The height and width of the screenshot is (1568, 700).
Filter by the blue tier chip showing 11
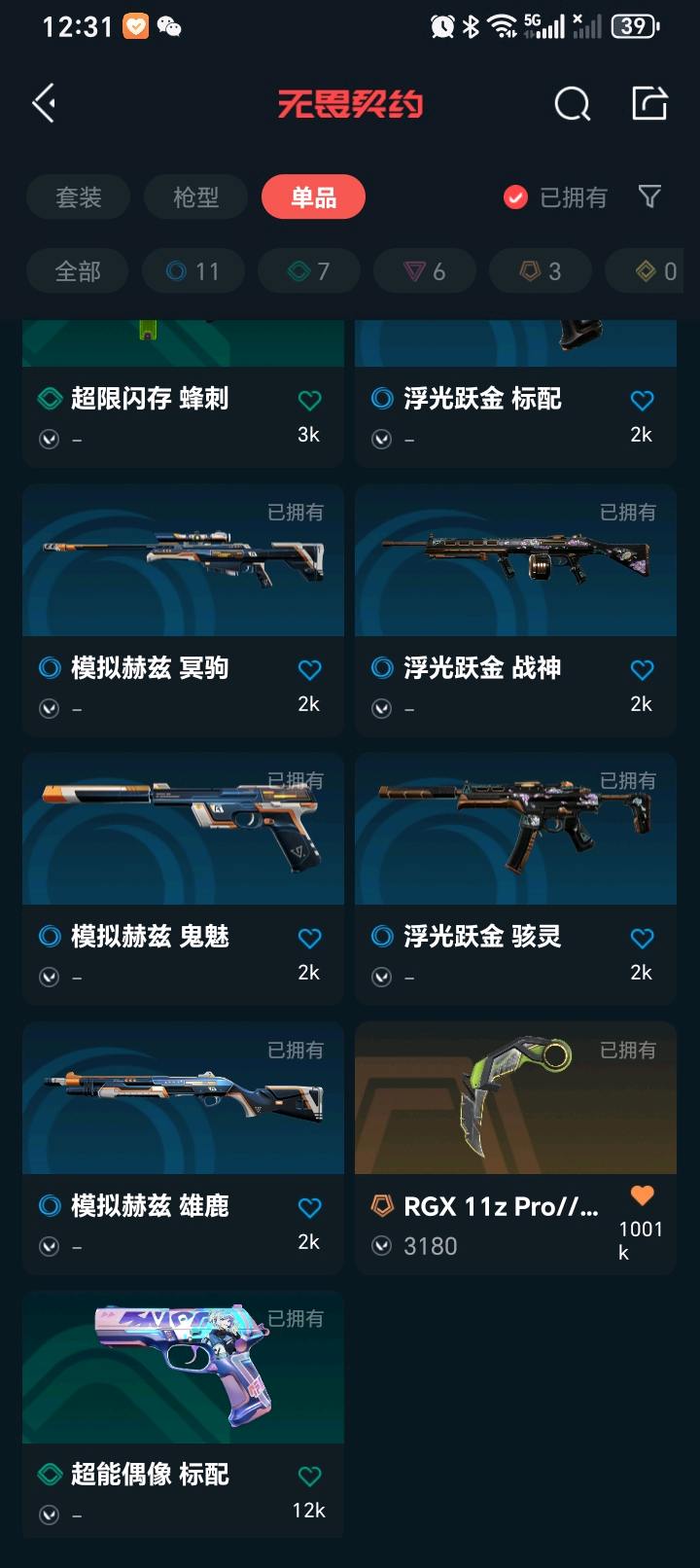point(192,271)
